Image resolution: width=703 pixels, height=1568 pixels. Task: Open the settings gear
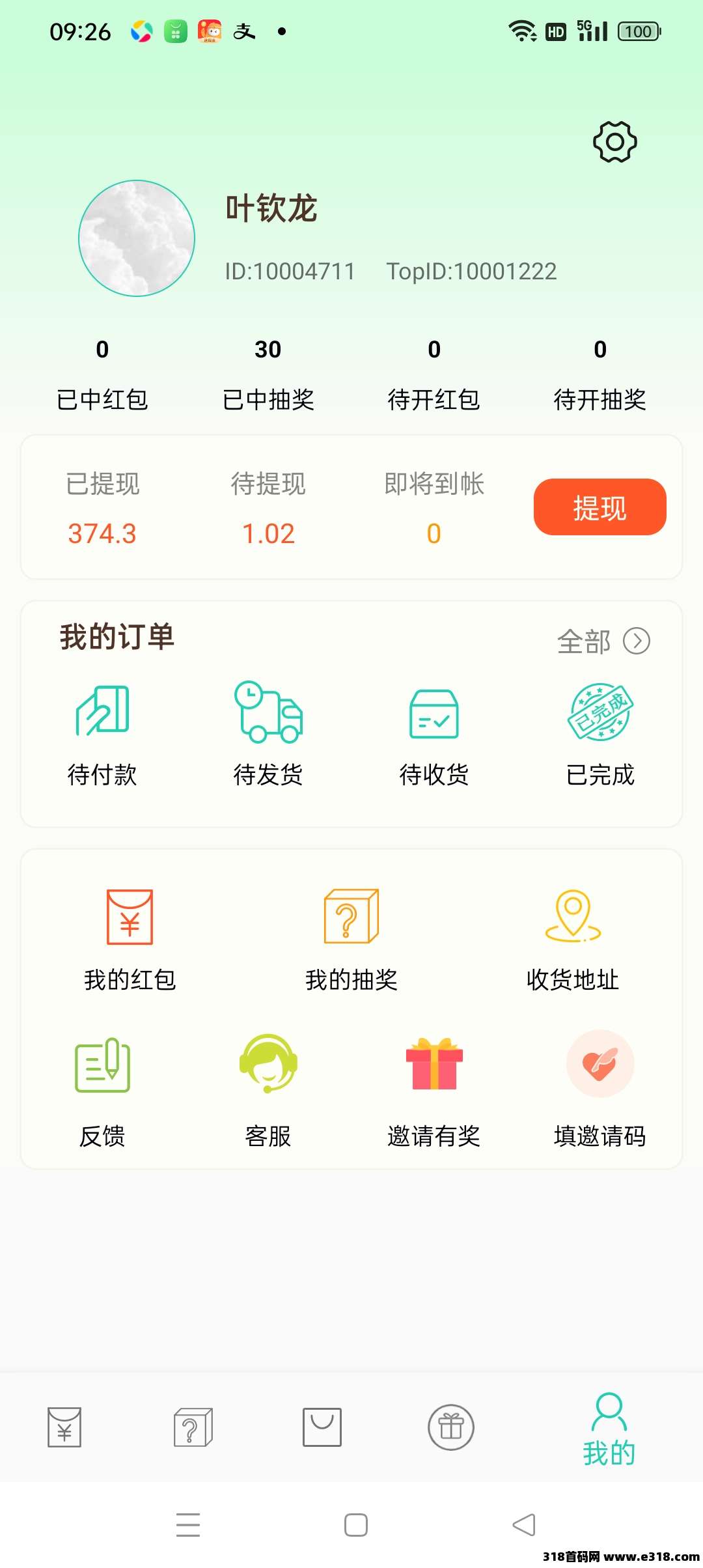click(614, 141)
